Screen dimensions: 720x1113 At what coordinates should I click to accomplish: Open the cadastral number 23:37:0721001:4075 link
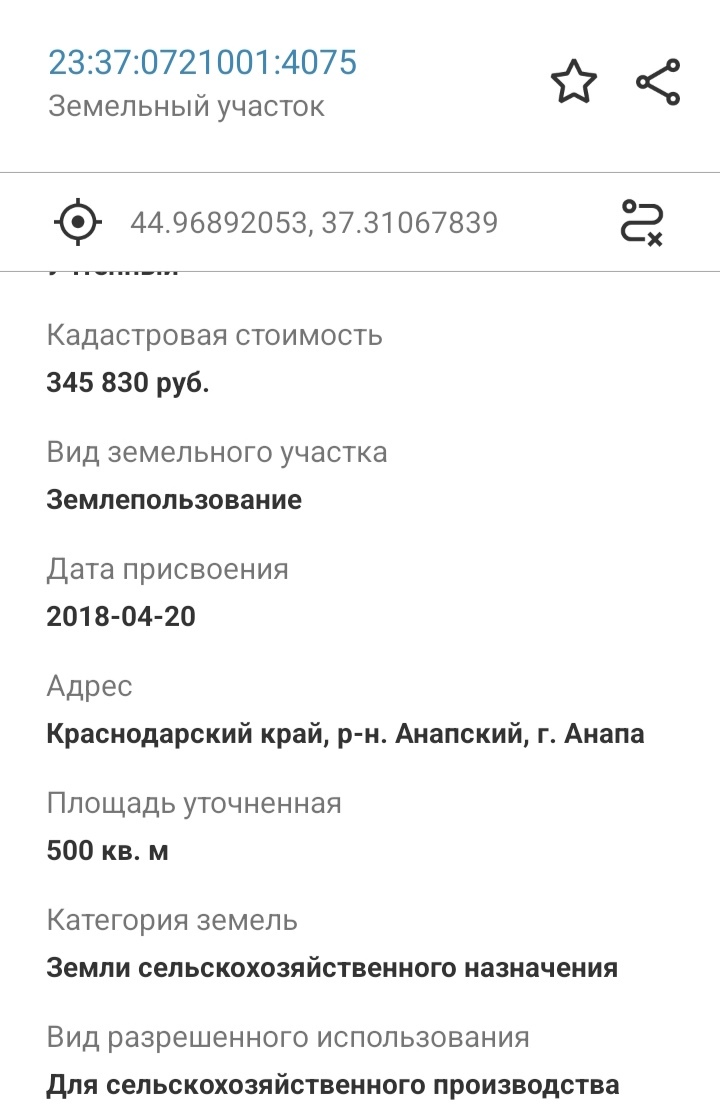[202, 63]
